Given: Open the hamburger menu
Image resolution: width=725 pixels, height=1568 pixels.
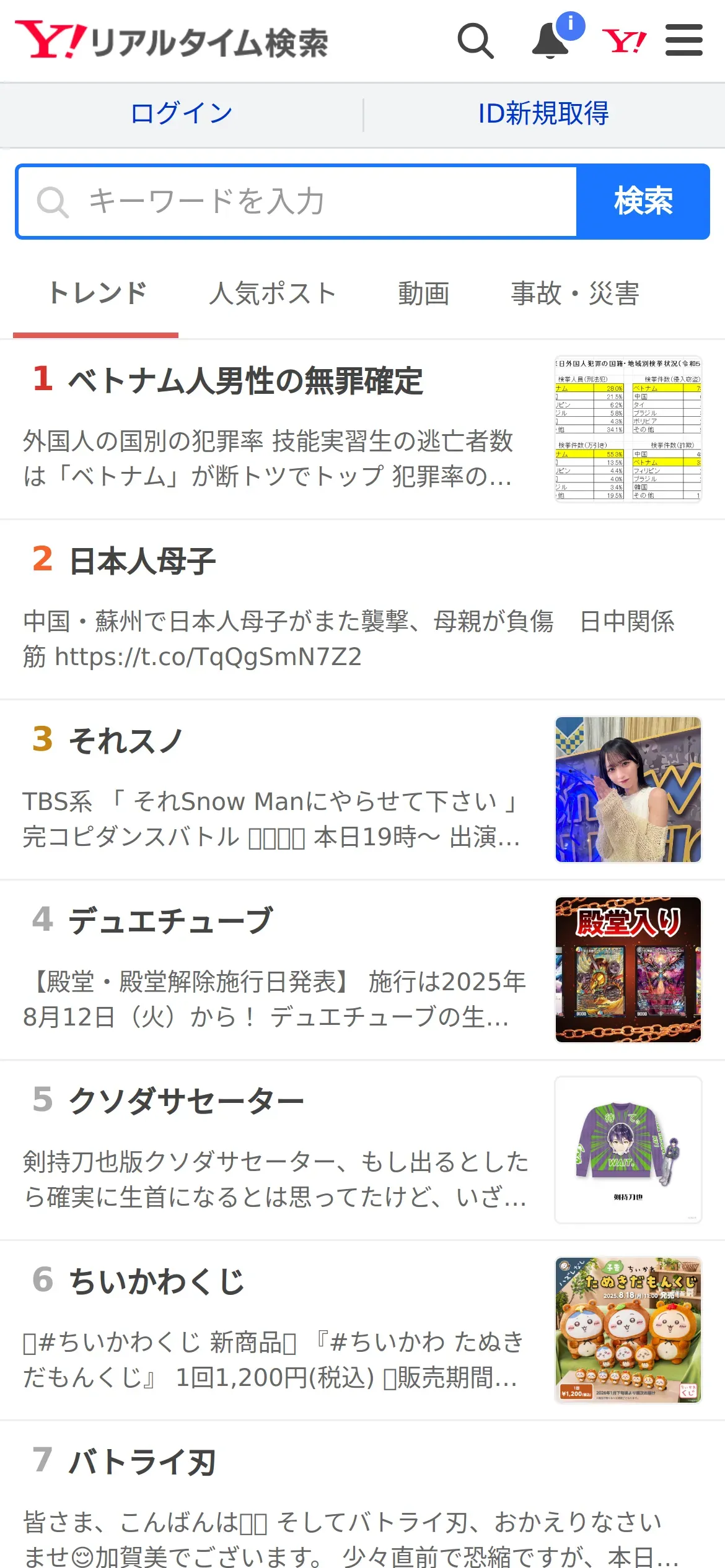Looking at the screenshot, I should coord(683,41).
